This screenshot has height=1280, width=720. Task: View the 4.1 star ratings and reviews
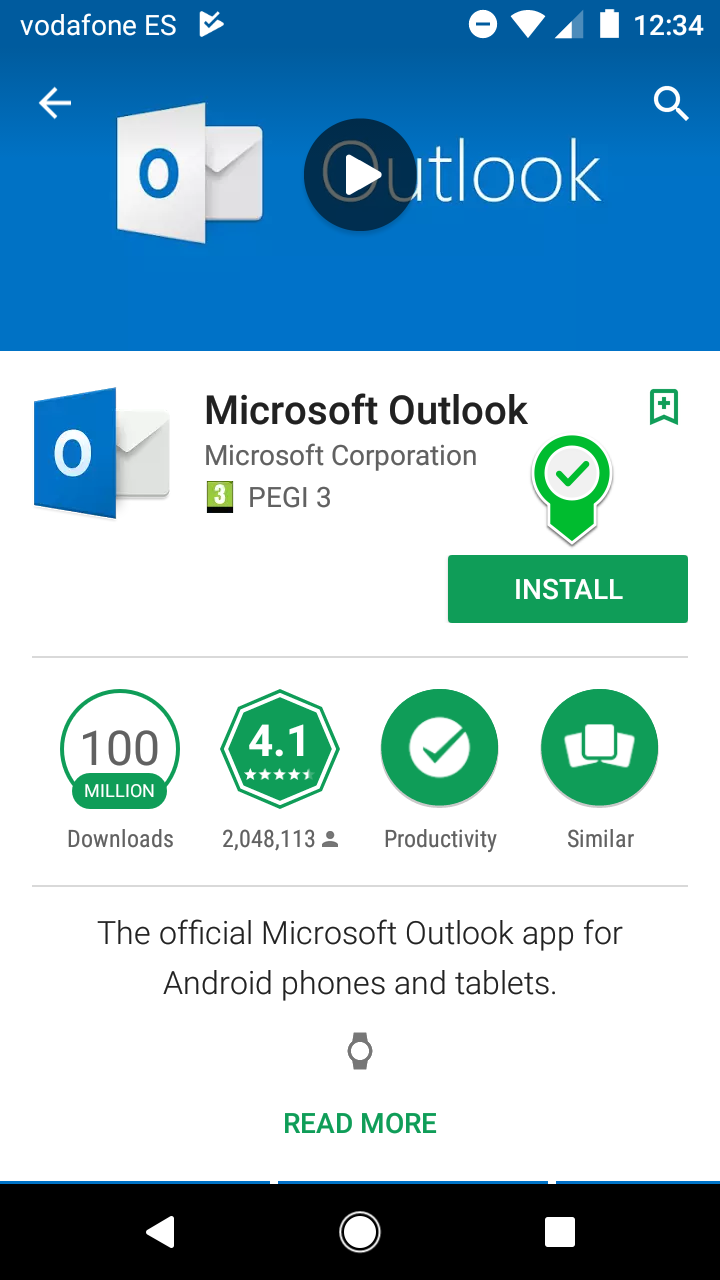[280, 749]
